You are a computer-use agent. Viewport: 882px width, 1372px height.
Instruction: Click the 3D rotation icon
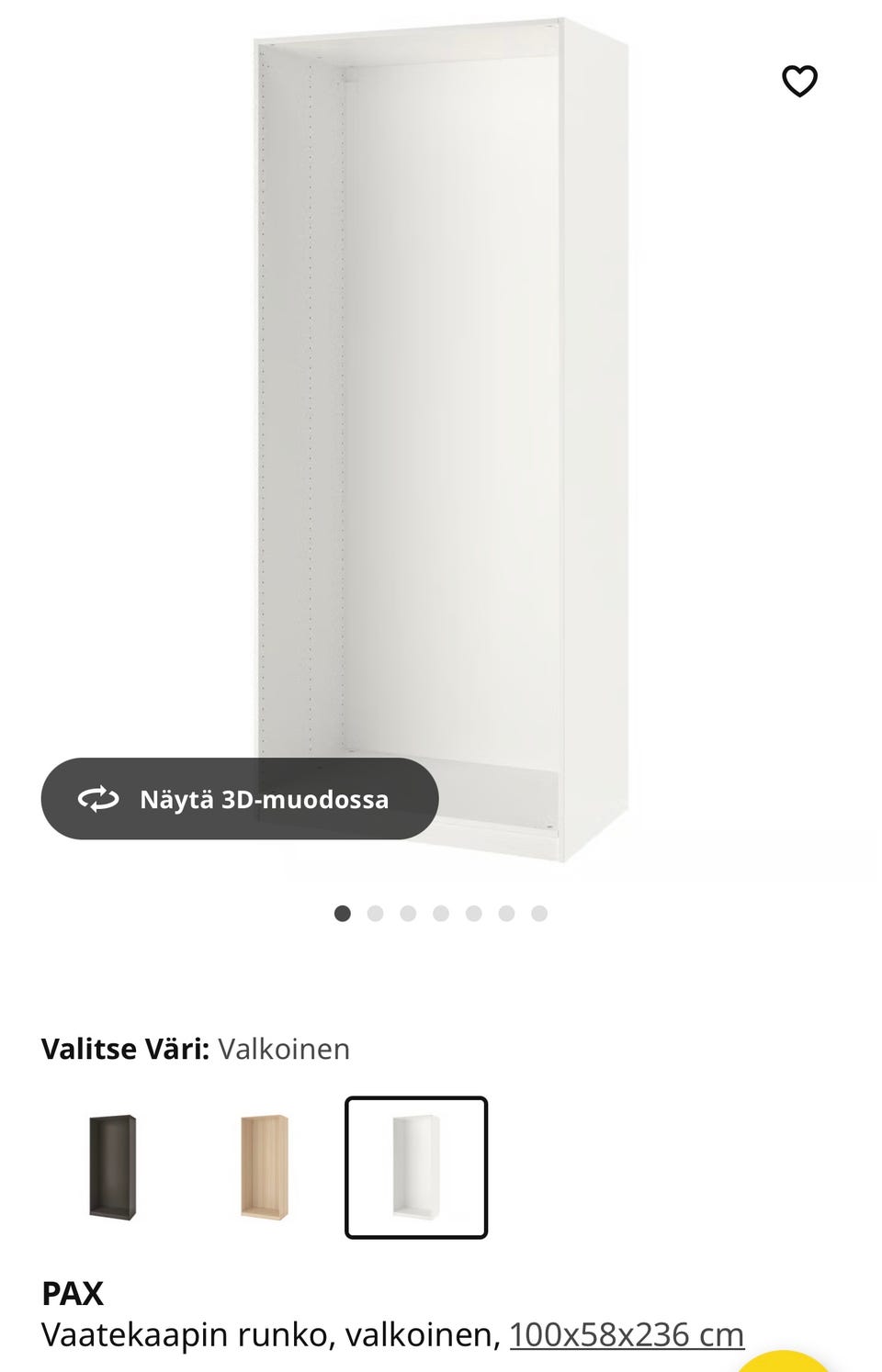pos(101,798)
